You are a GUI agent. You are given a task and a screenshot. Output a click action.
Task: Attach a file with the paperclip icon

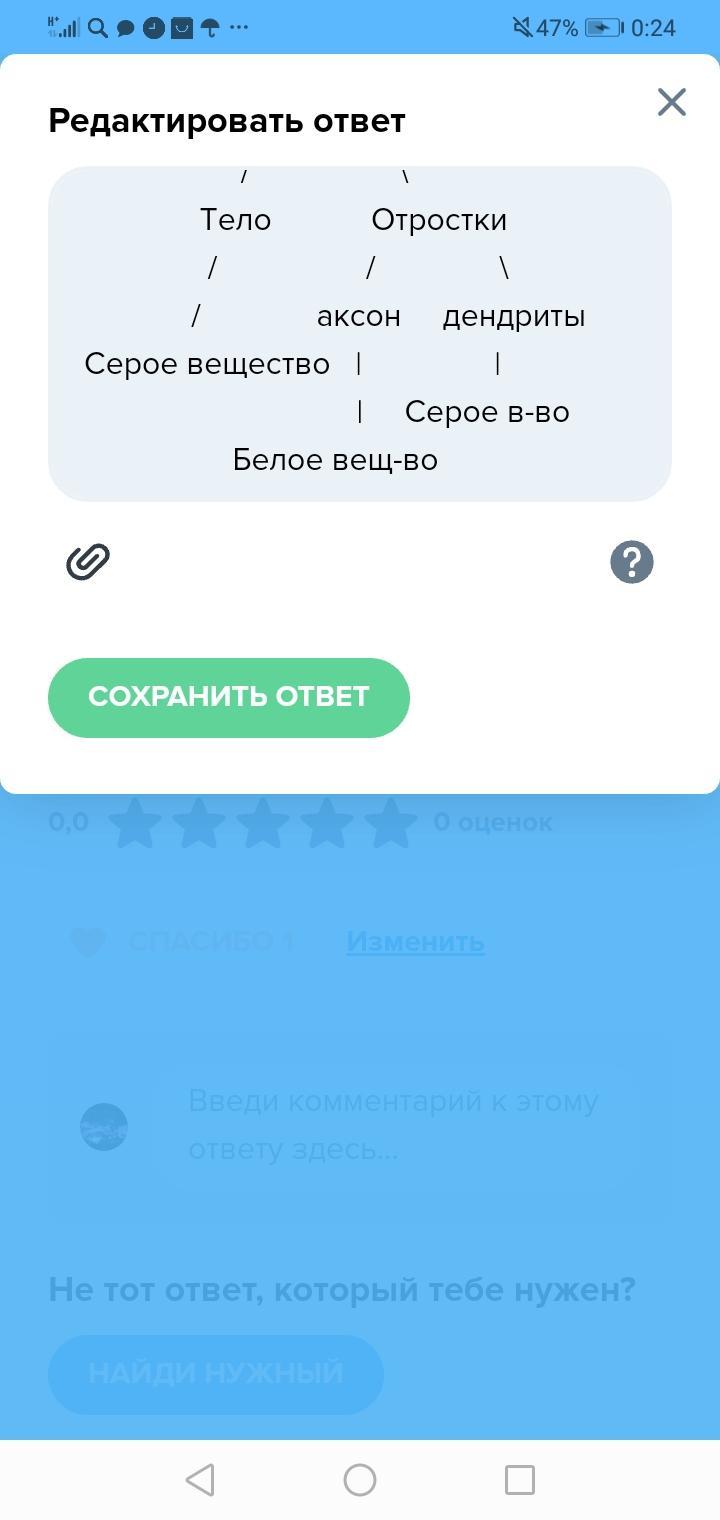[88, 562]
